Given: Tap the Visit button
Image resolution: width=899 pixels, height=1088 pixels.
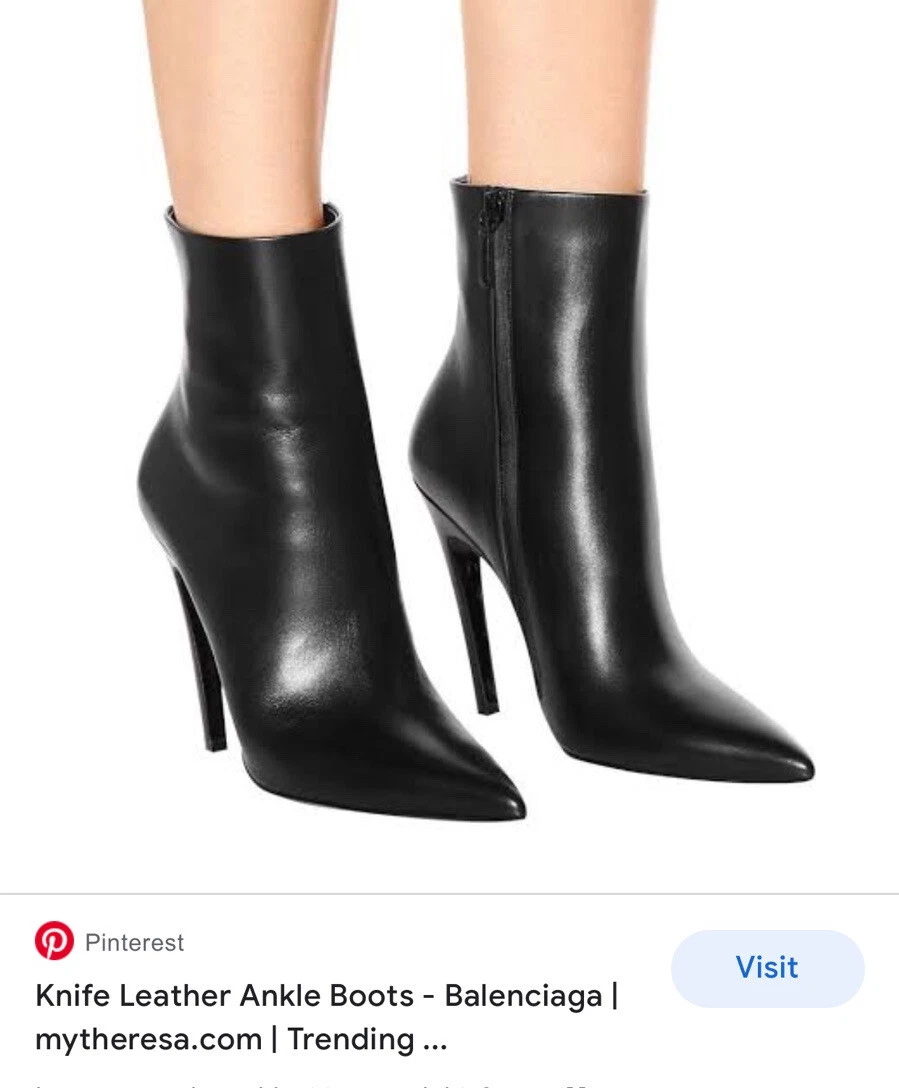Looking at the screenshot, I should coord(767,967).
